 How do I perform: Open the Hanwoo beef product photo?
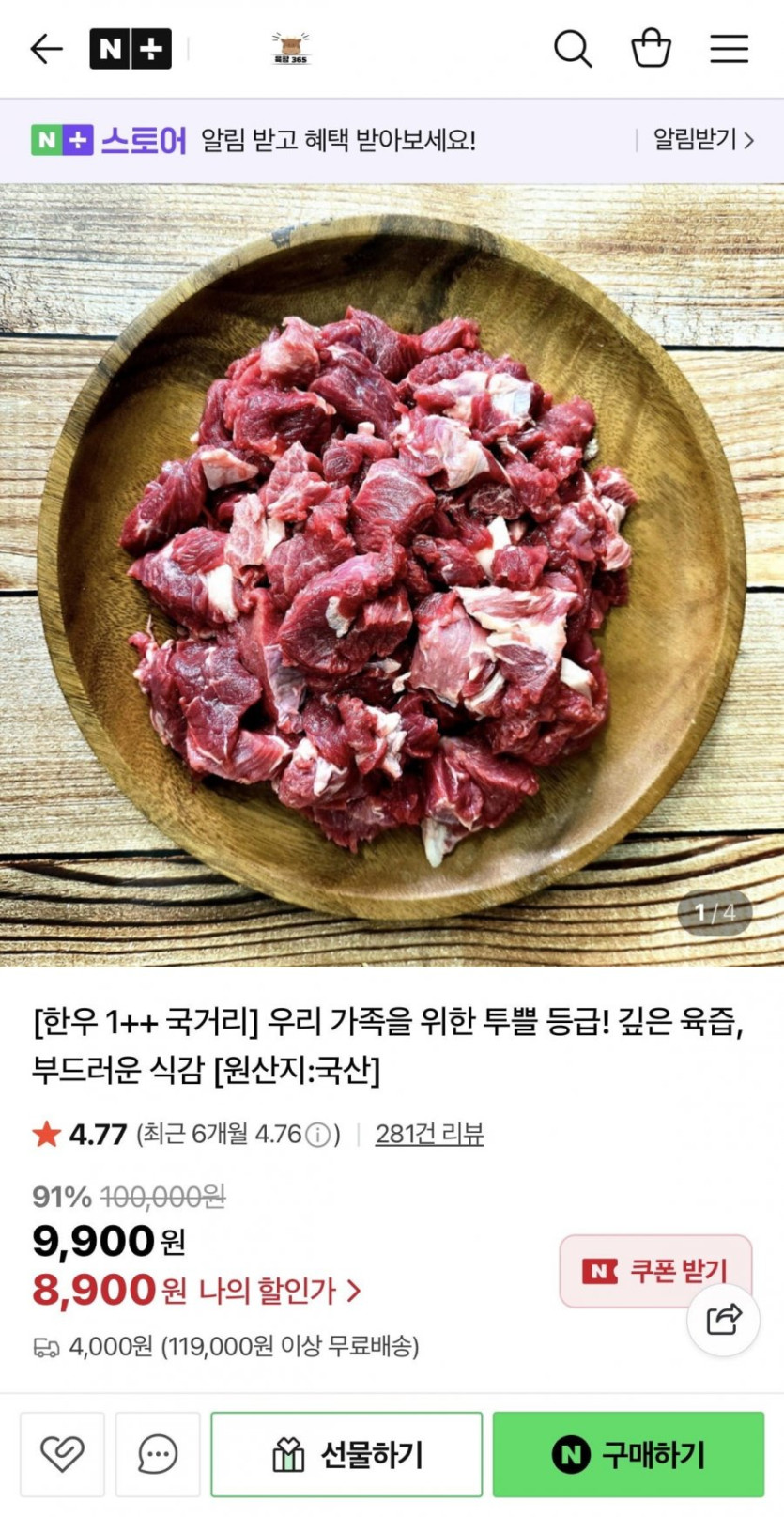point(392,575)
